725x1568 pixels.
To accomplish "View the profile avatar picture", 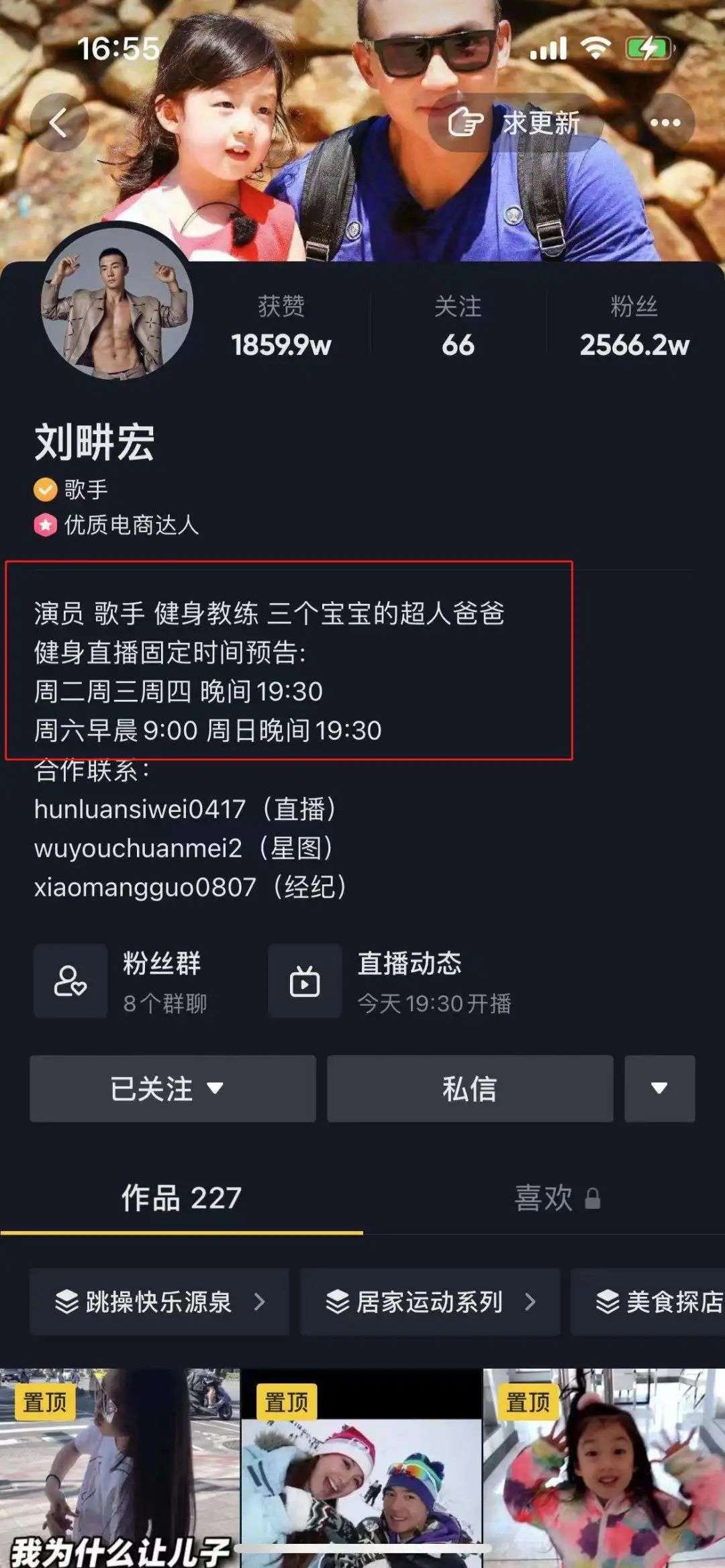I will pyautogui.click(x=117, y=304).
